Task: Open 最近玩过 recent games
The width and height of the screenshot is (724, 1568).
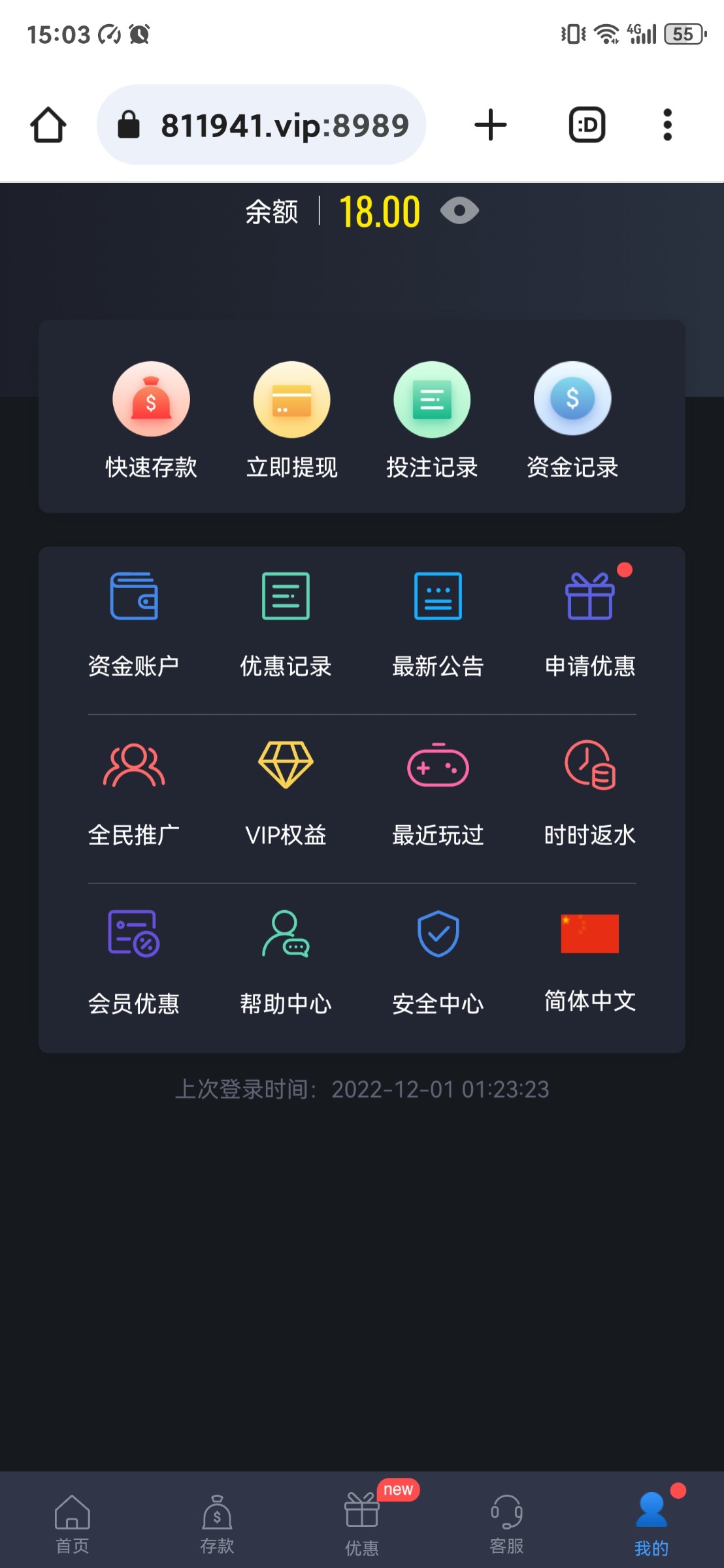Action: (x=438, y=794)
